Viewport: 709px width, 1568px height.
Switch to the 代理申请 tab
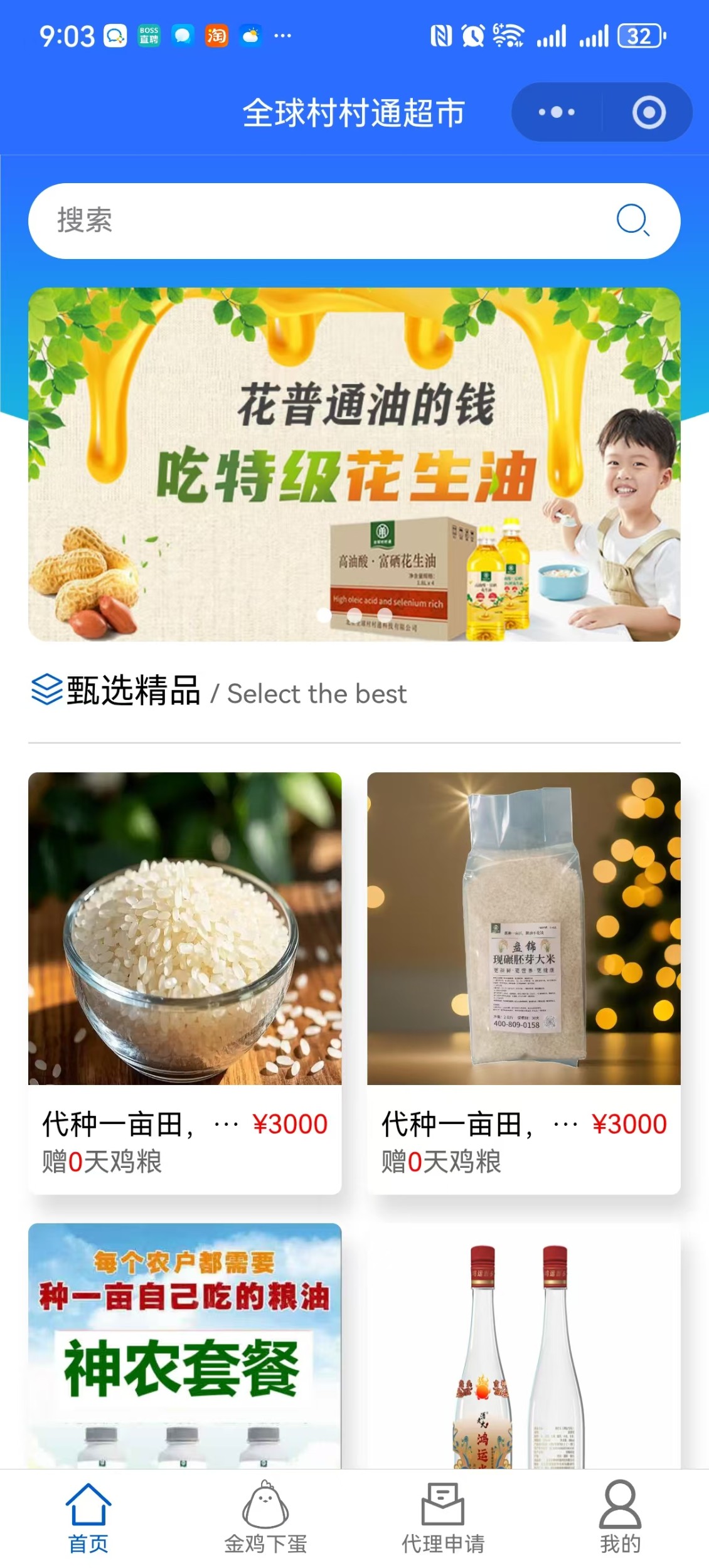tap(443, 1518)
